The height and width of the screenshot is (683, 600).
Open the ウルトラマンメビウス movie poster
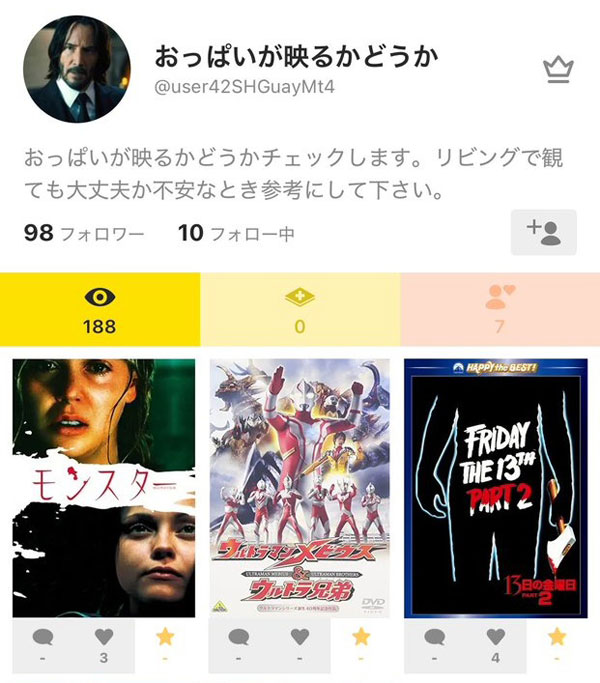[x=300, y=488]
